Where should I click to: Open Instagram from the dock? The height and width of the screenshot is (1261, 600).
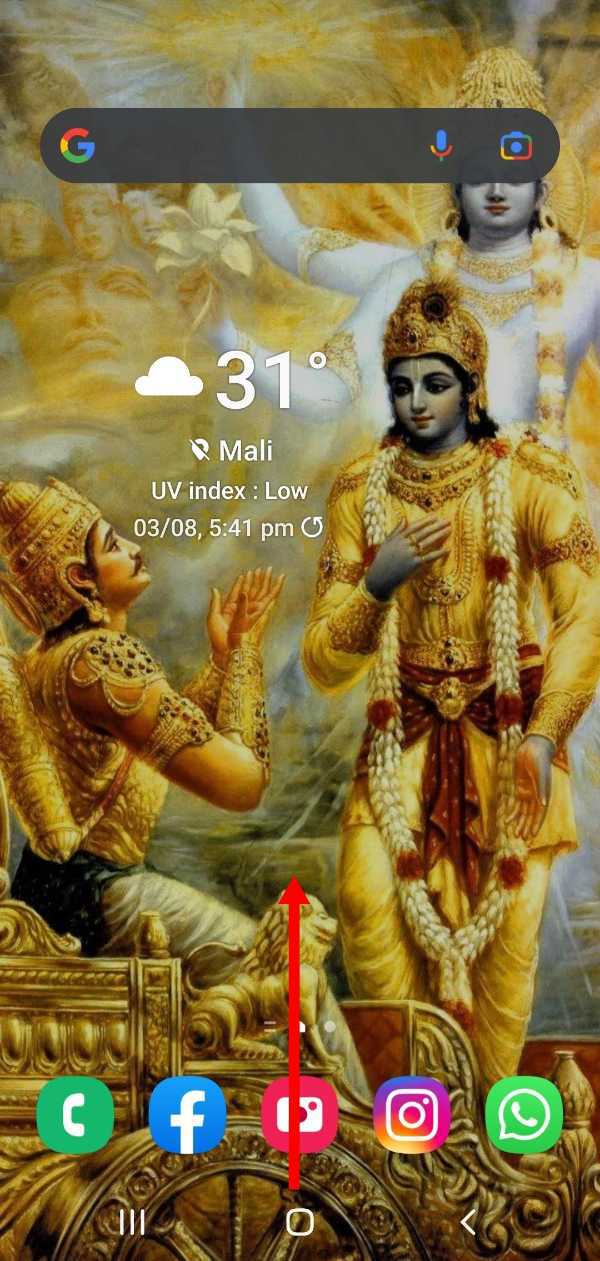411,1115
